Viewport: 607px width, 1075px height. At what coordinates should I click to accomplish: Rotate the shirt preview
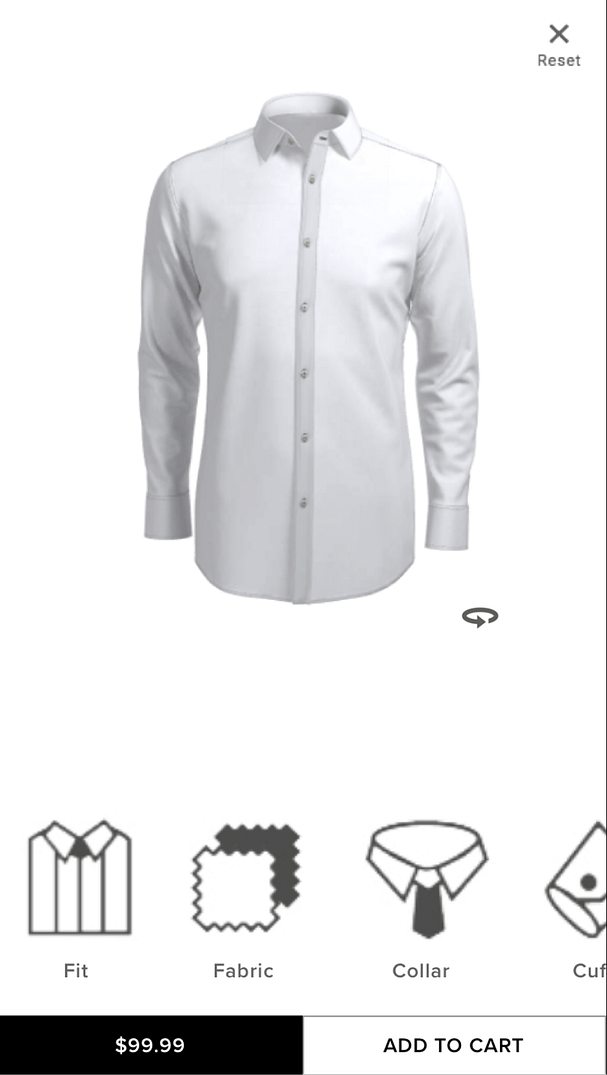point(480,617)
